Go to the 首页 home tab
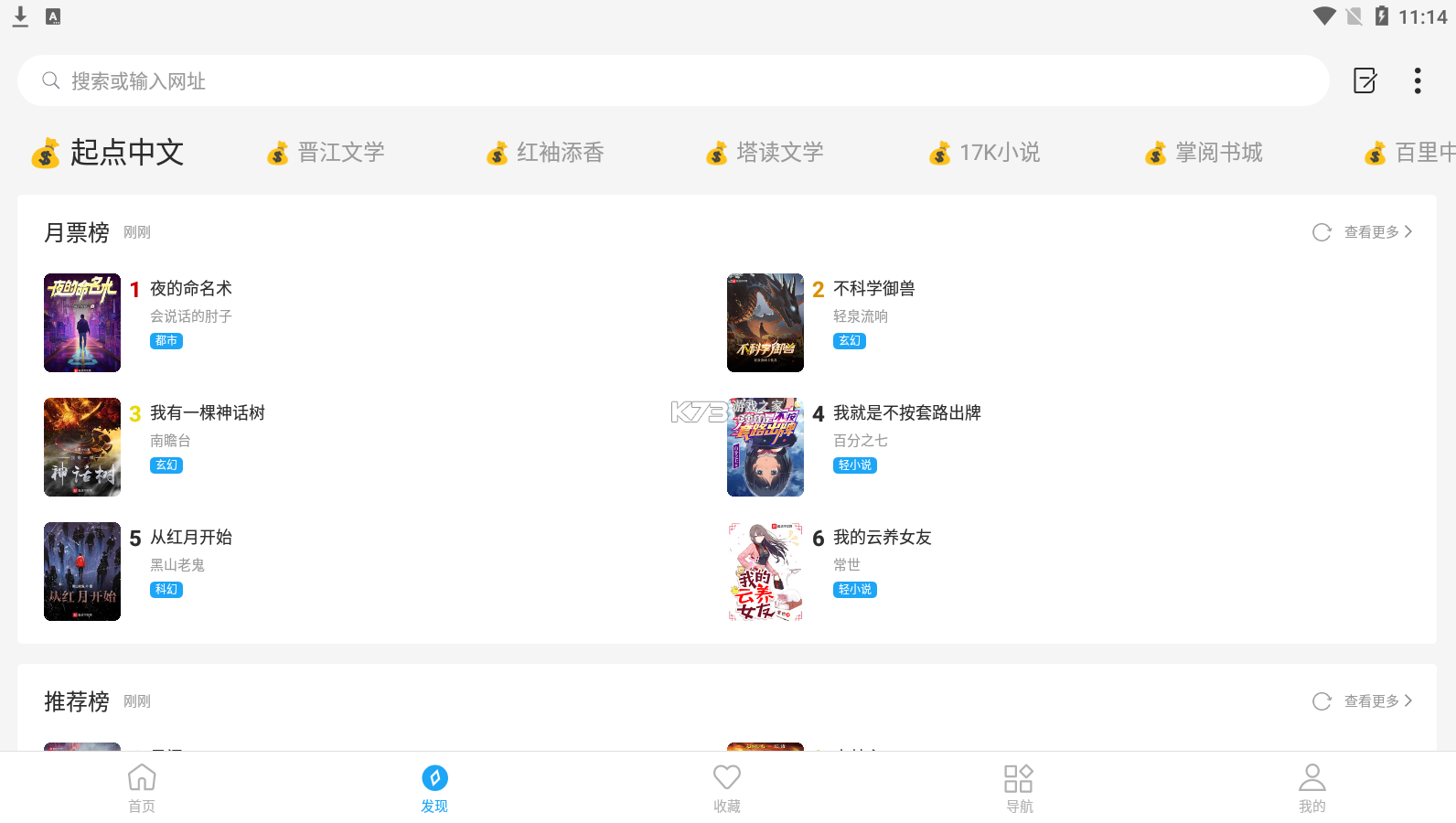This screenshot has width=1456, height=823. pos(142,788)
